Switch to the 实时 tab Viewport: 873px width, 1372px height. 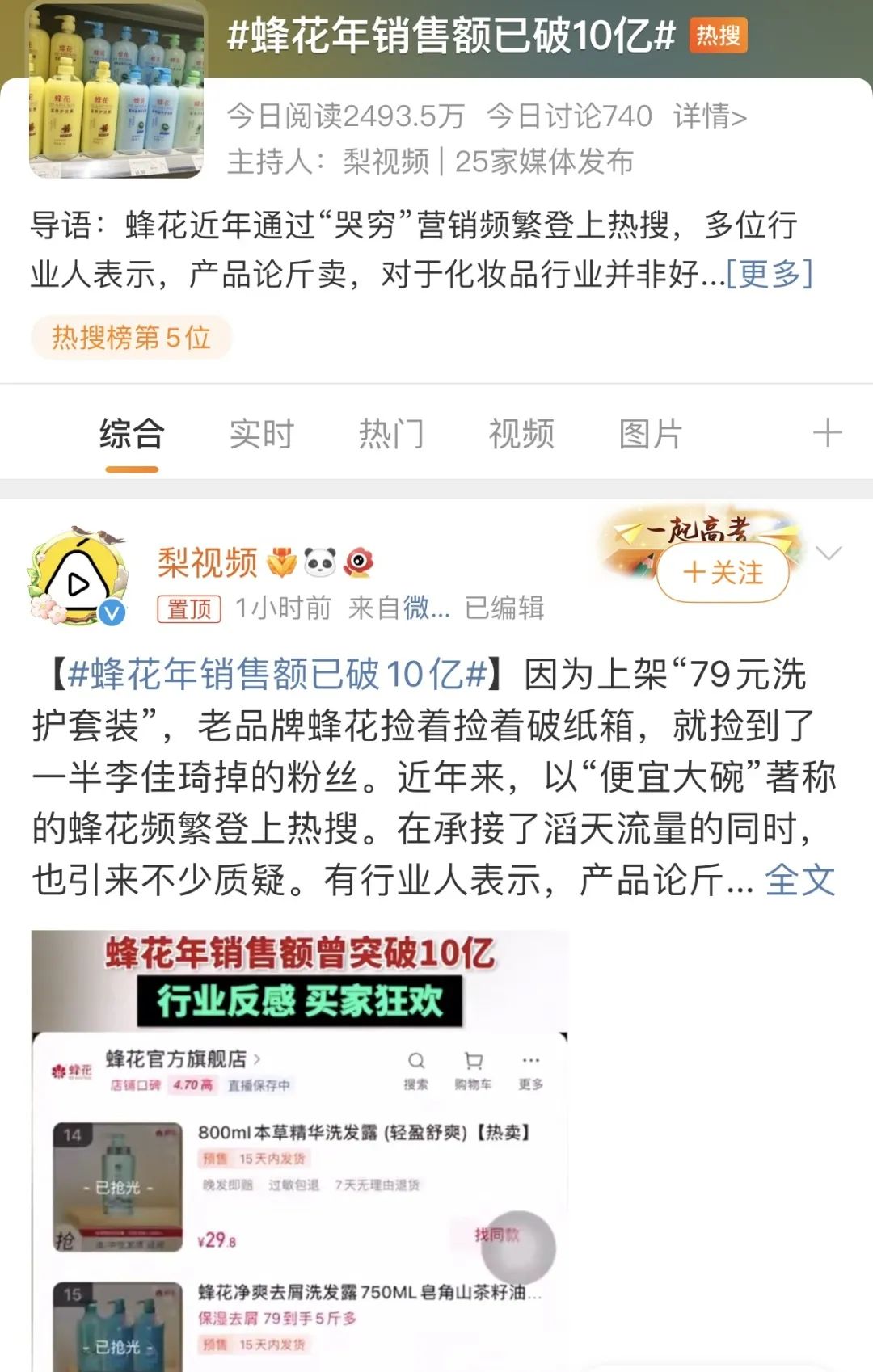(261, 434)
